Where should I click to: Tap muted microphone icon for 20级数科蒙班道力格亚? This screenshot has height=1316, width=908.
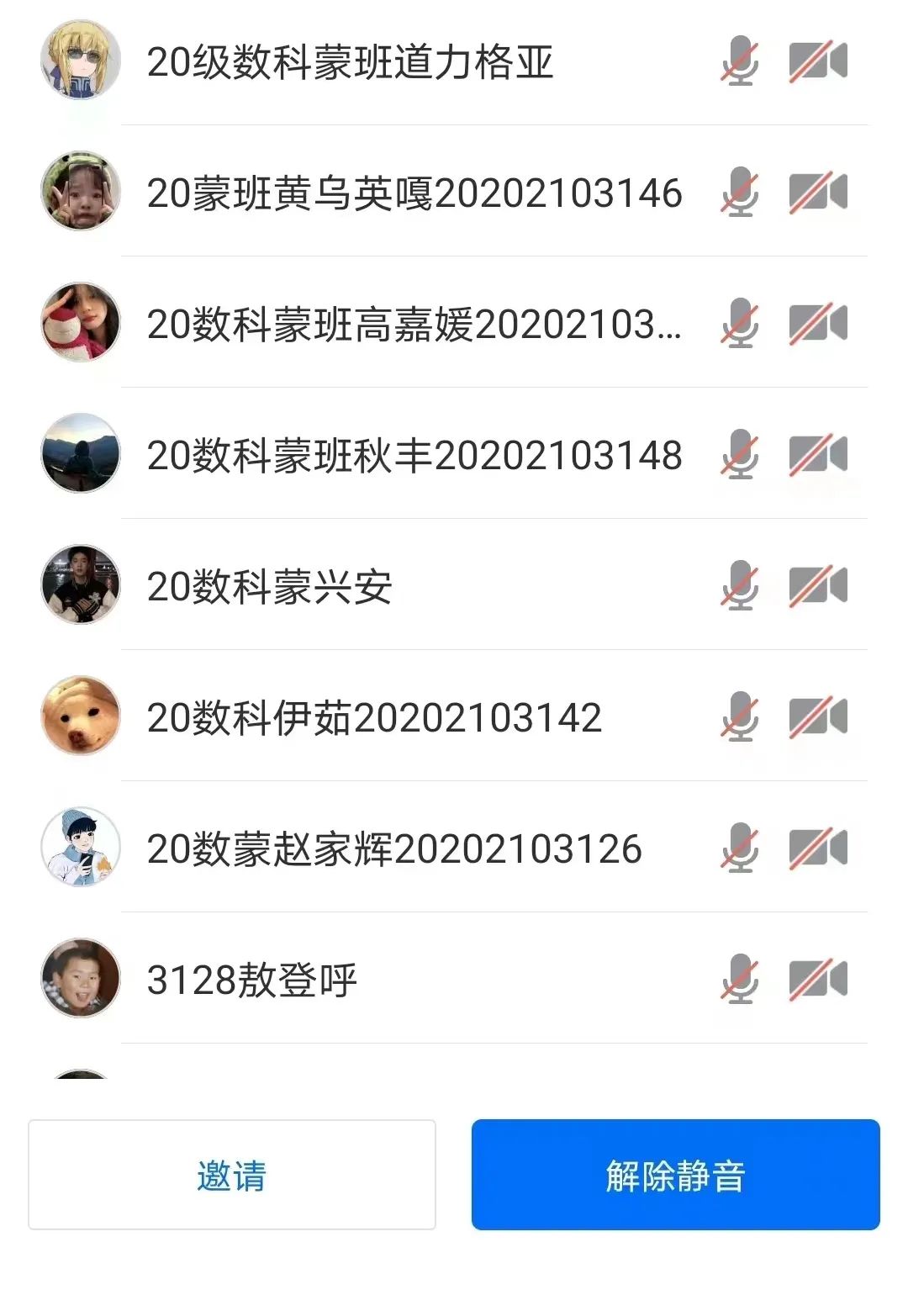tap(740, 61)
